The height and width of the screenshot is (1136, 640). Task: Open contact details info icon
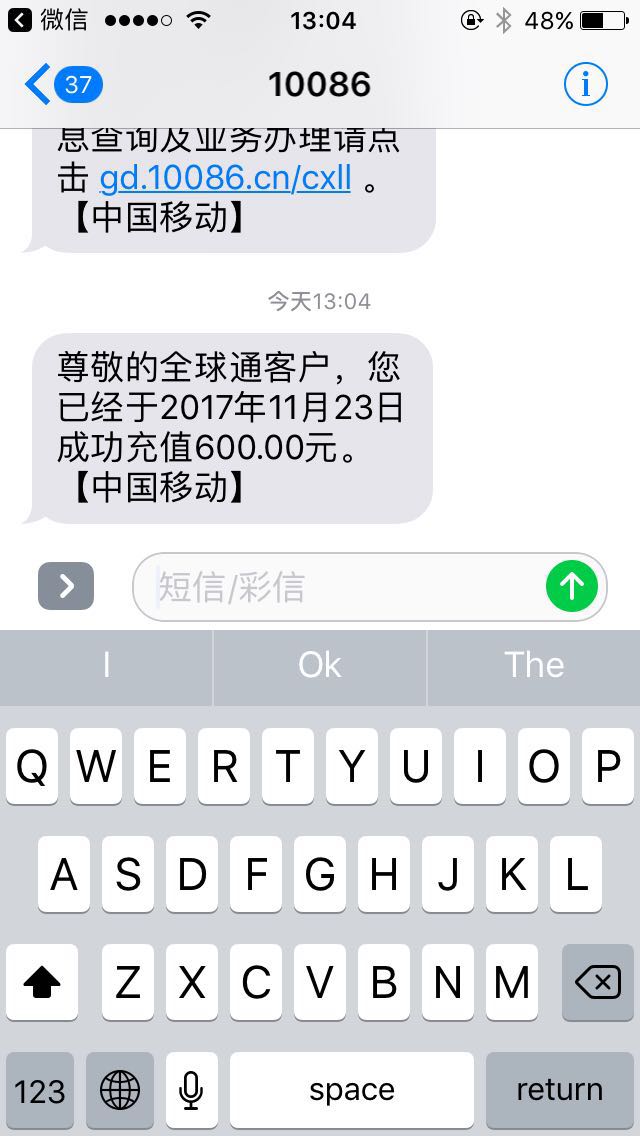tap(585, 85)
